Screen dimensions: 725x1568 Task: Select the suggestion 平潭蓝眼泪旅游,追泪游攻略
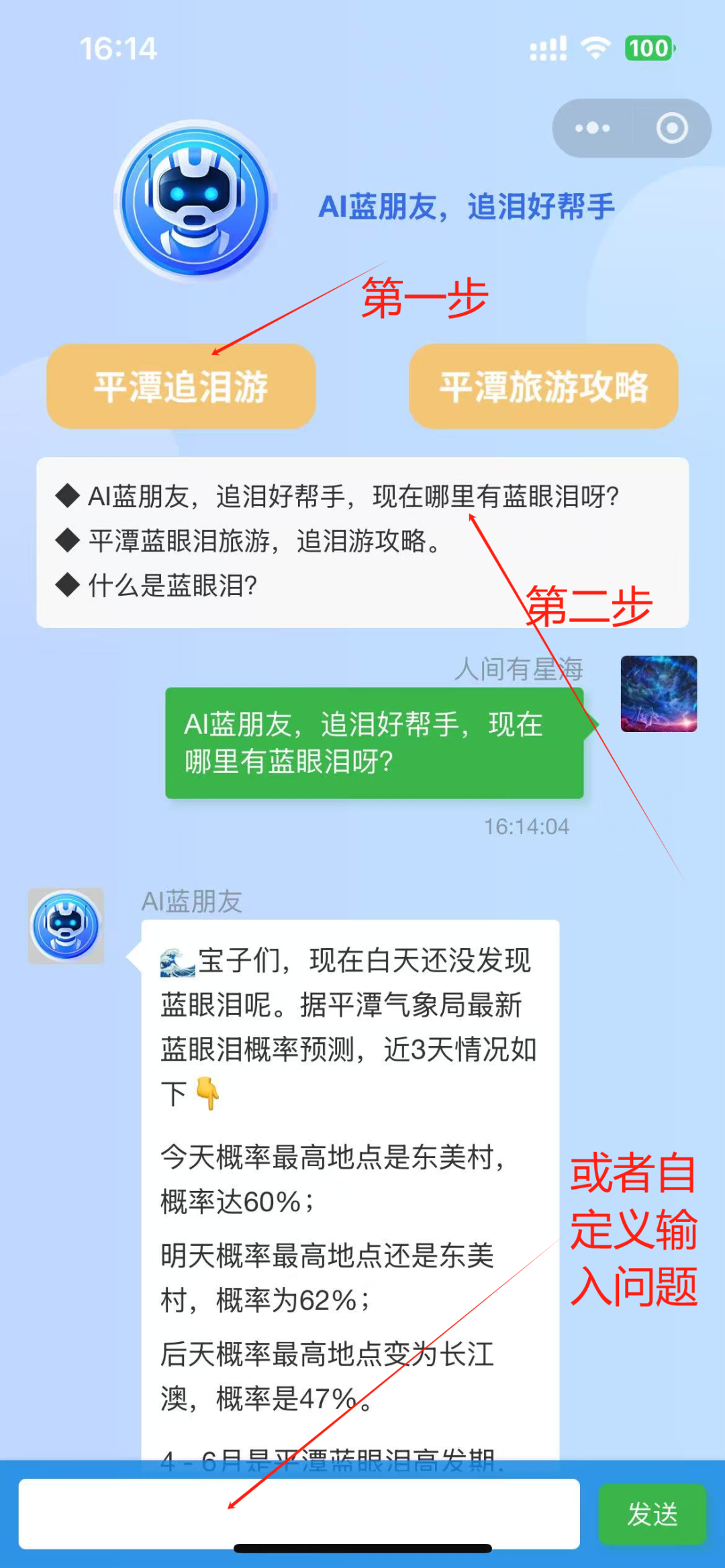[x=265, y=541]
